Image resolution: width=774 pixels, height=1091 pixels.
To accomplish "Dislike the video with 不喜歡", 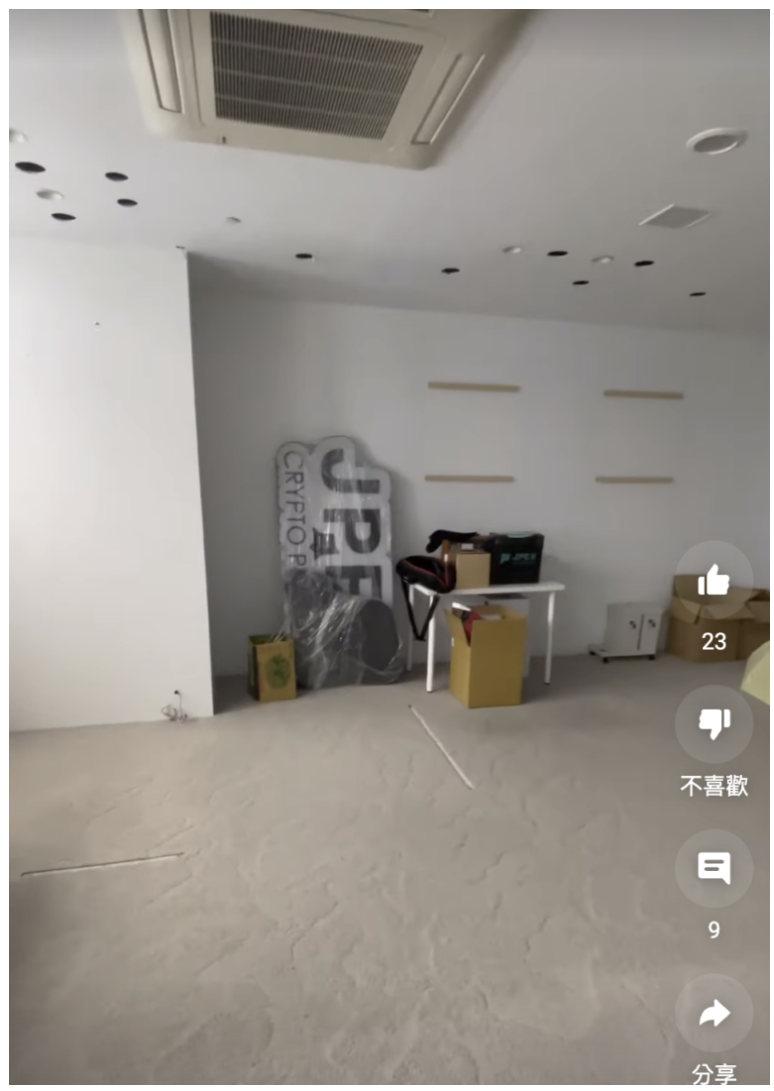I will (714, 725).
